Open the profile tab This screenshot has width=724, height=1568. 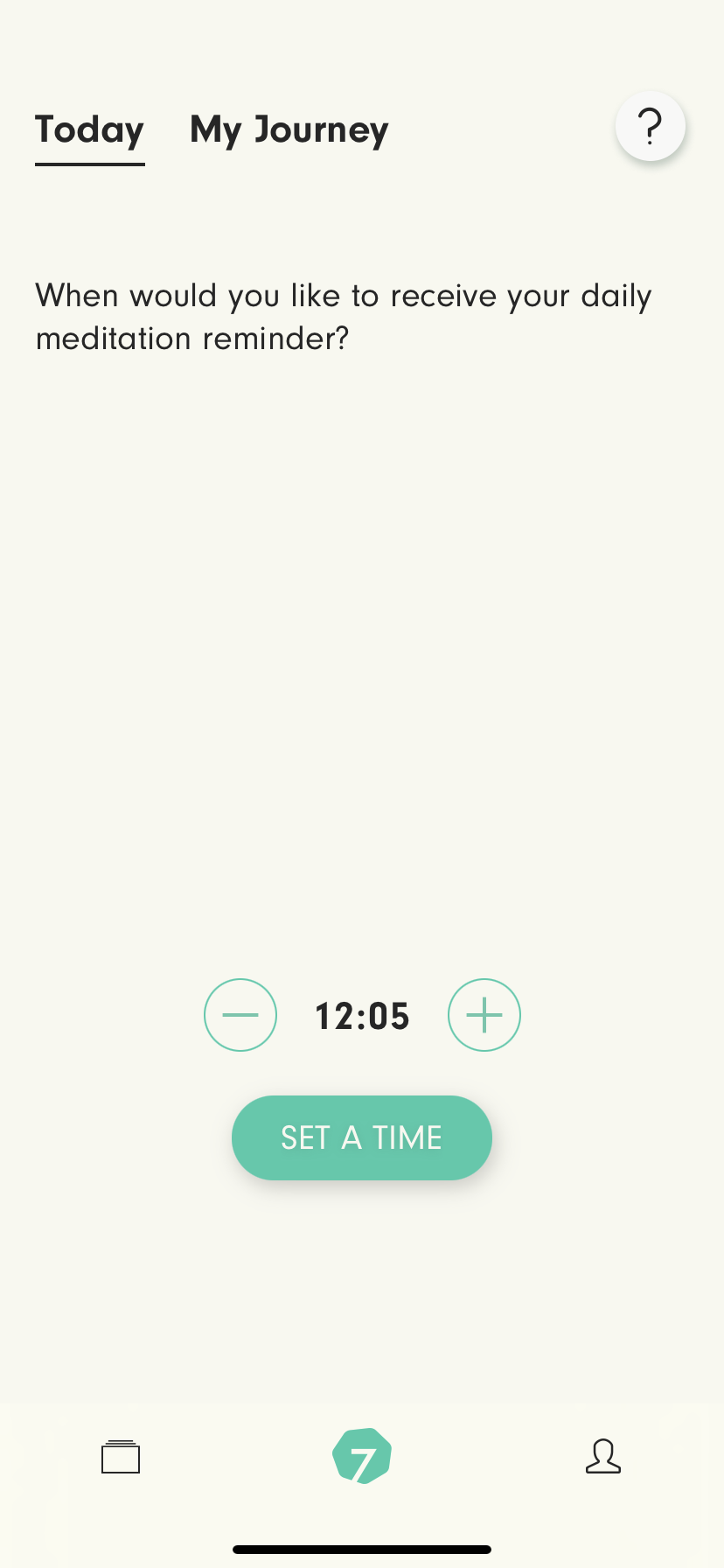[603, 1457]
